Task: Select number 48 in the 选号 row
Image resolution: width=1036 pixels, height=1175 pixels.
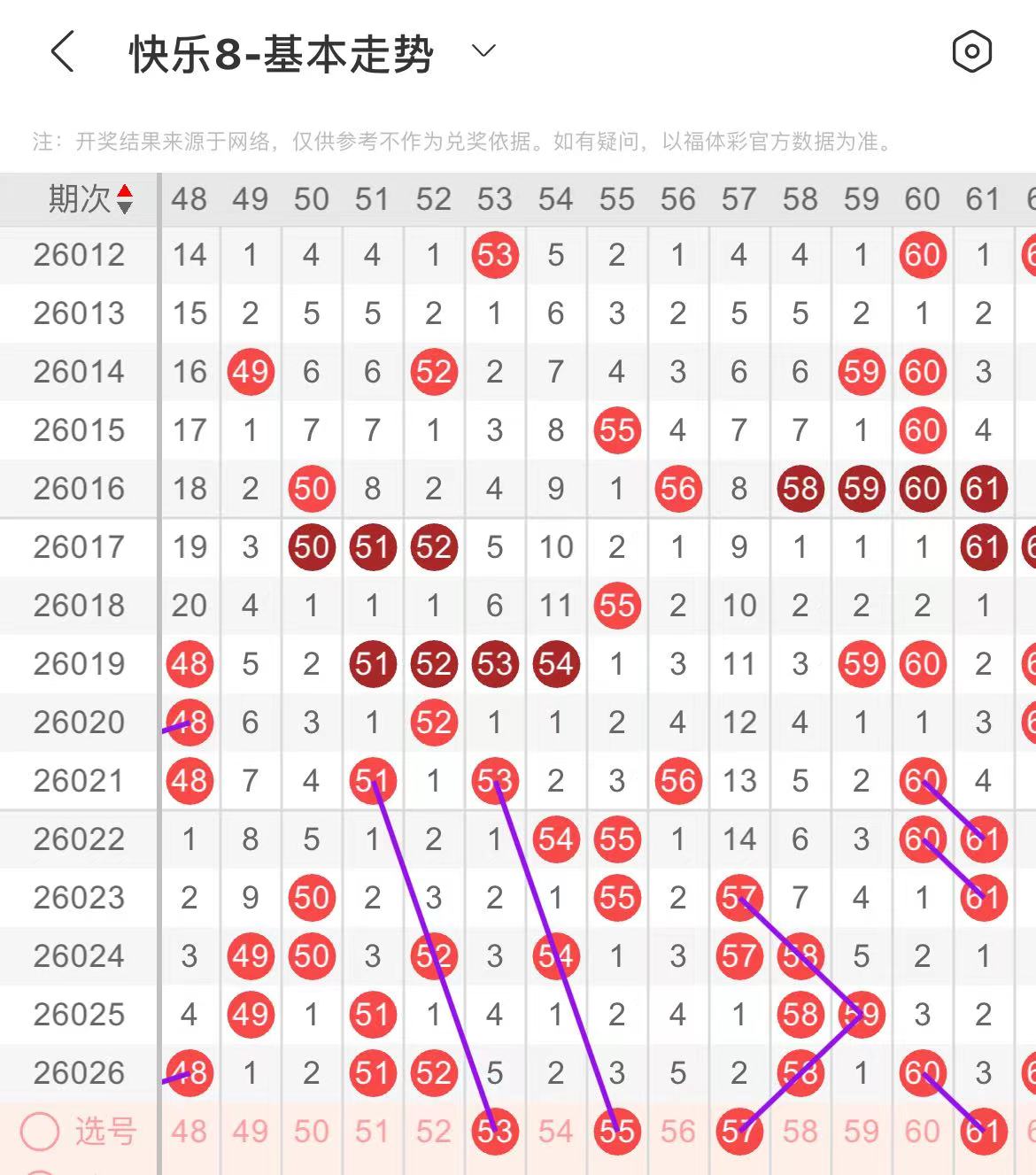Action: (189, 1132)
